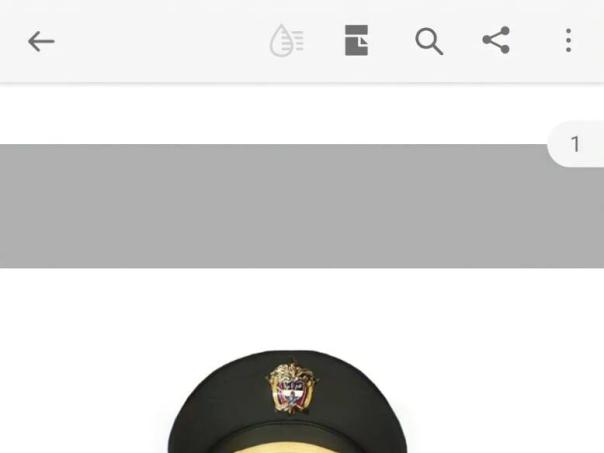Screen dimensions: 604x453
Task: Share this document
Action: (x=496, y=41)
